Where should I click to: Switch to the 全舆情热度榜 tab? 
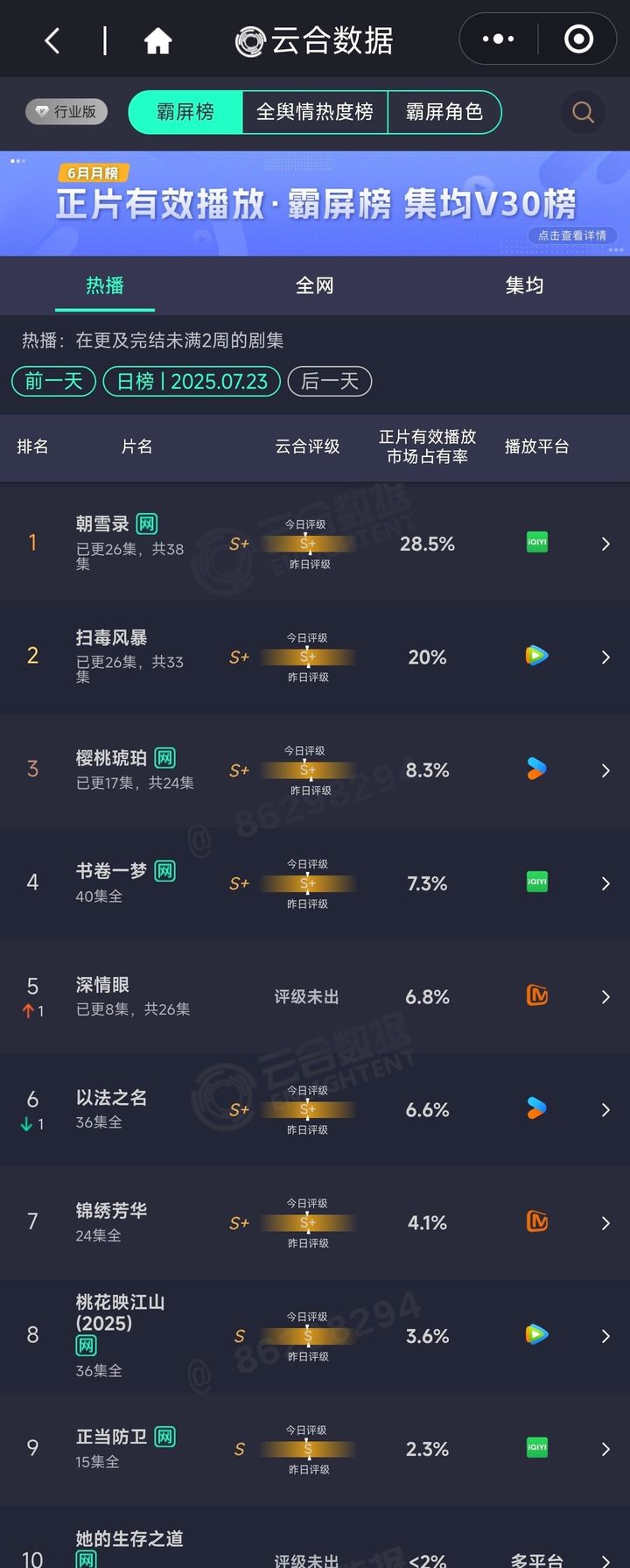[314, 112]
